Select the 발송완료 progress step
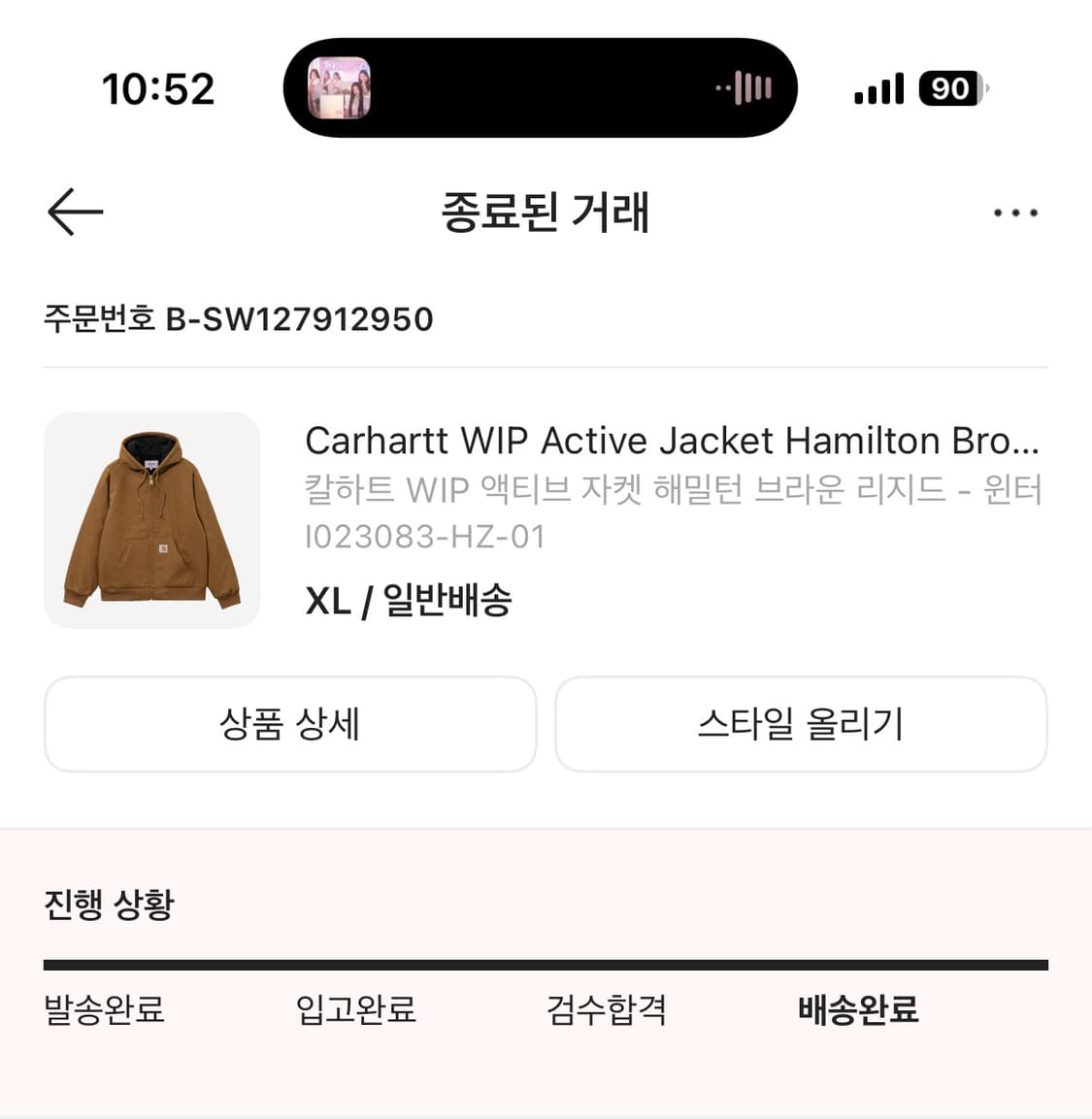The width and height of the screenshot is (1092, 1119). [103, 1010]
